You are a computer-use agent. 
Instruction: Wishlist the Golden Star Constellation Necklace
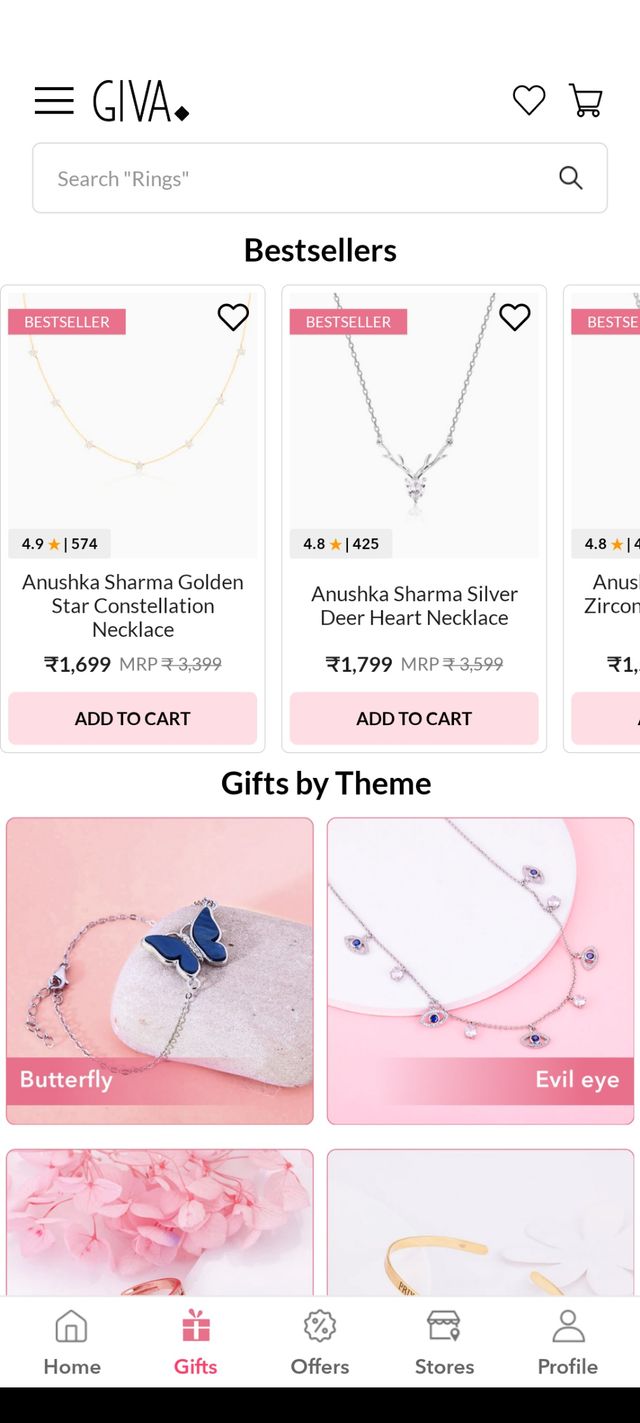click(233, 318)
